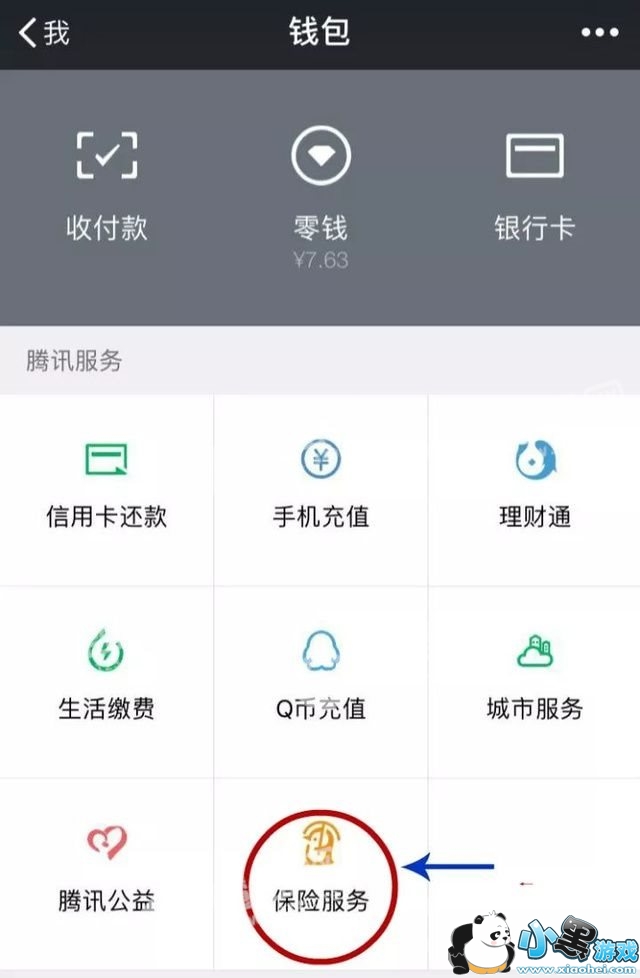The width and height of the screenshot is (640, 978).
Task: Go back to the 我 page
Action: 44,33
